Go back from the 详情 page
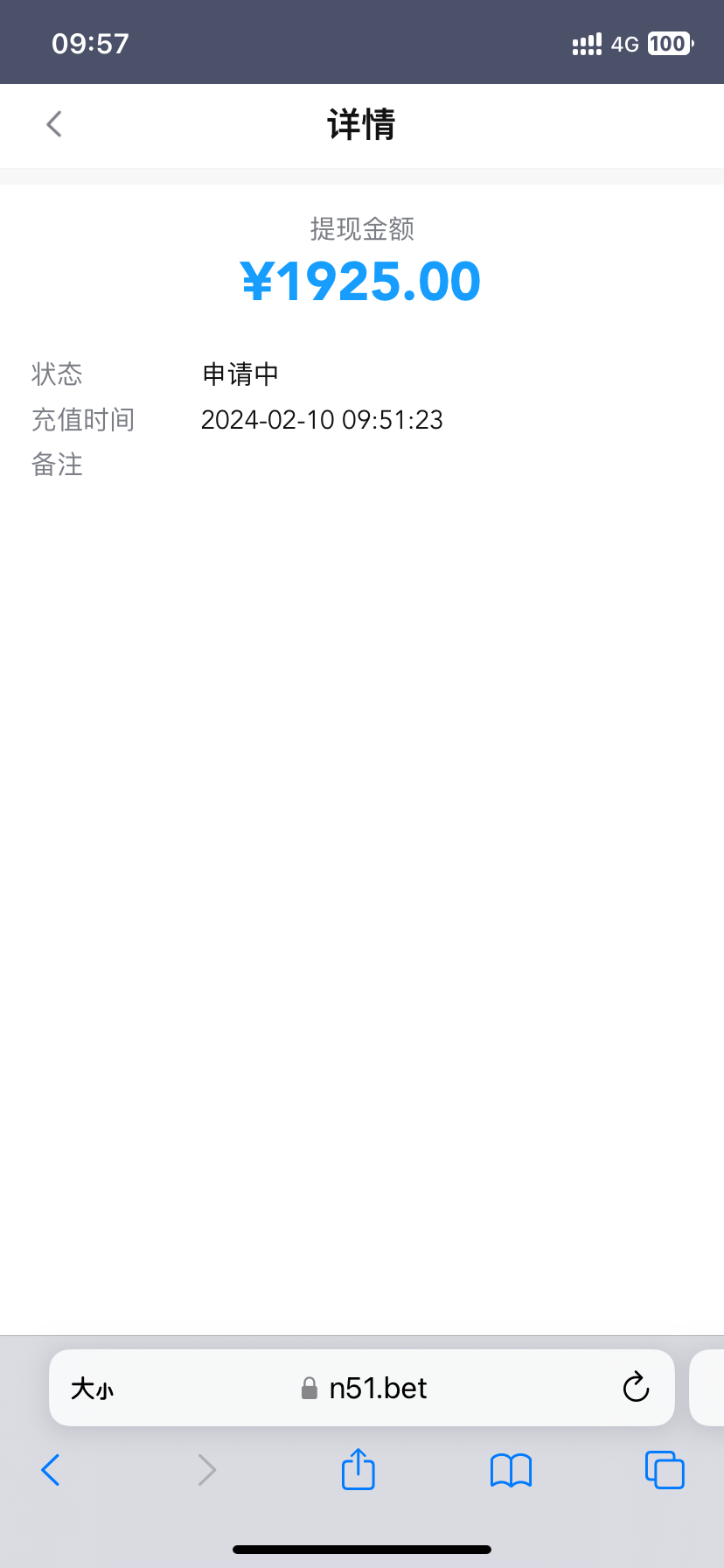Viewport: 724px width, 1568px height. pyautogui.click(x=54, y=124)
